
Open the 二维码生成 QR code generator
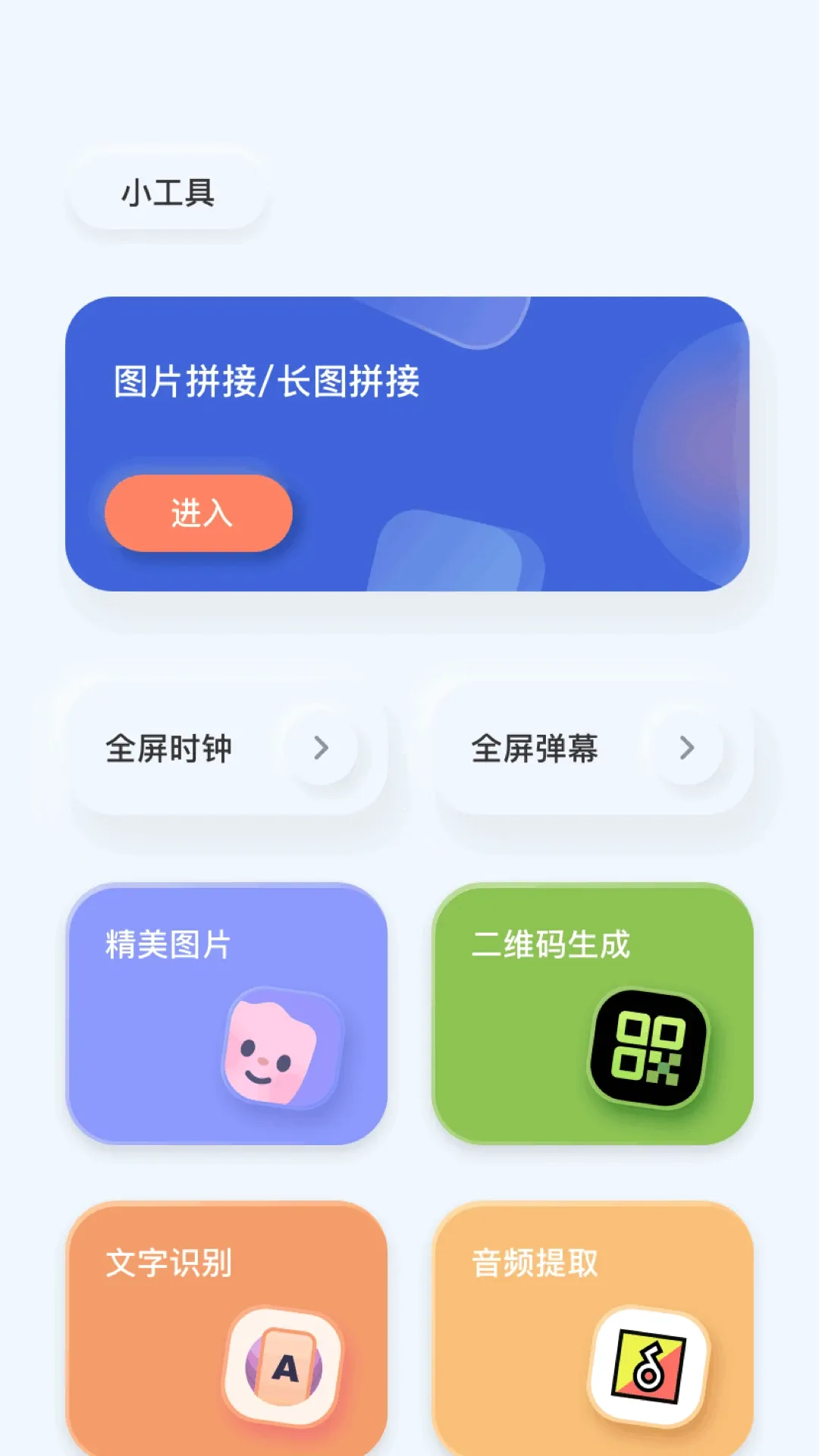pyautogui.click(x=592, y=1014)
